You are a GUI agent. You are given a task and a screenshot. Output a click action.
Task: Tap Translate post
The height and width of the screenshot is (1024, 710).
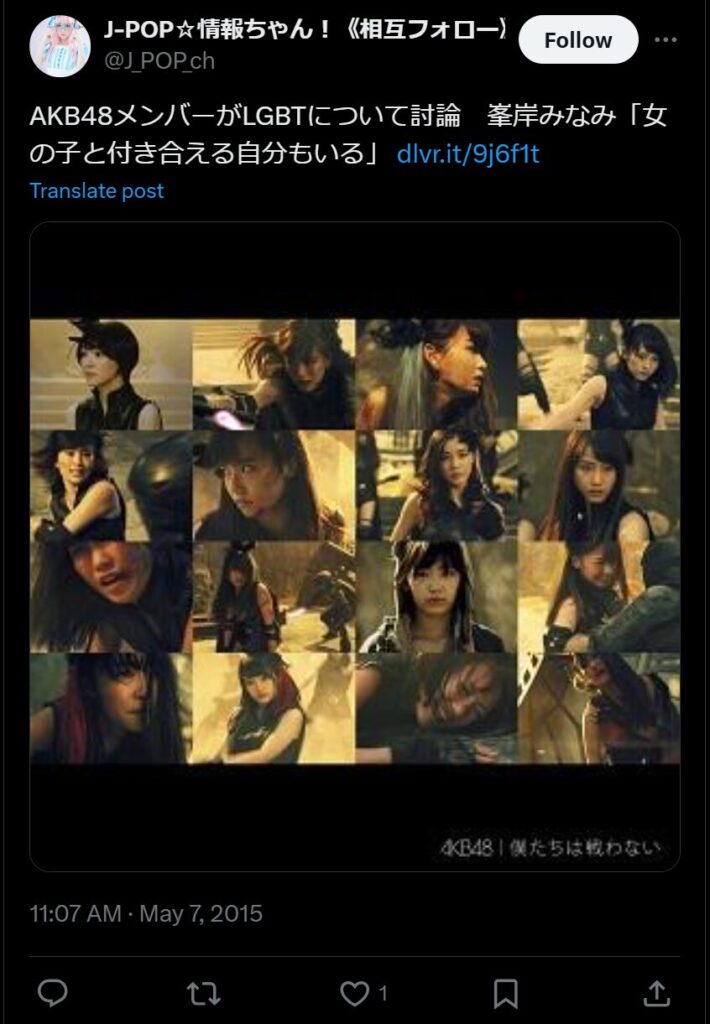(x=97, y=190)
